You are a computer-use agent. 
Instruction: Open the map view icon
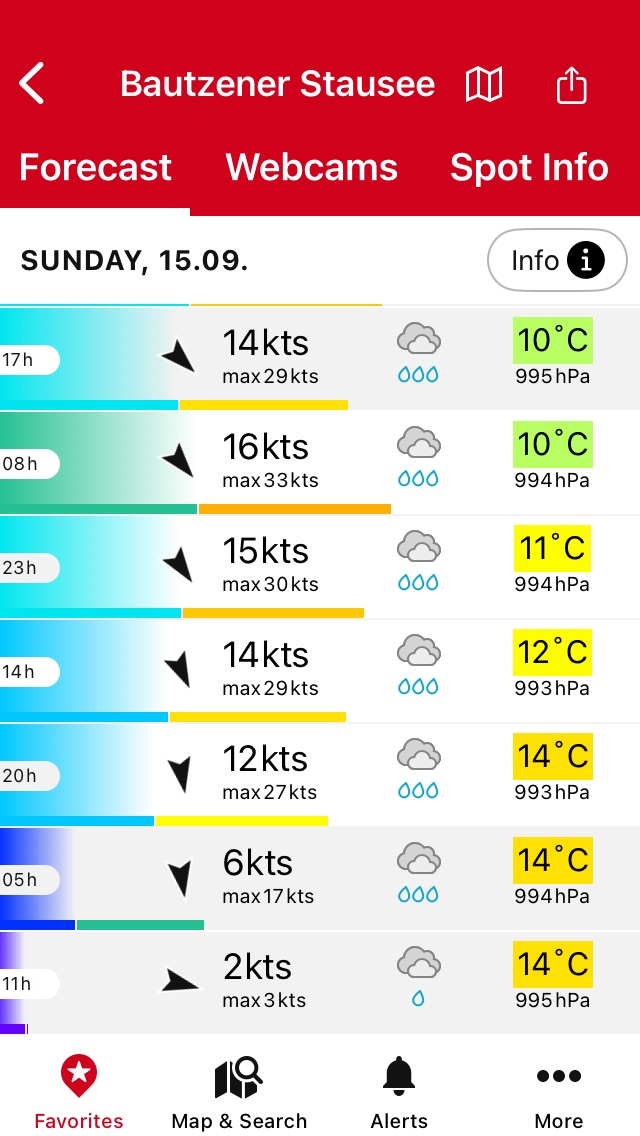483,85
